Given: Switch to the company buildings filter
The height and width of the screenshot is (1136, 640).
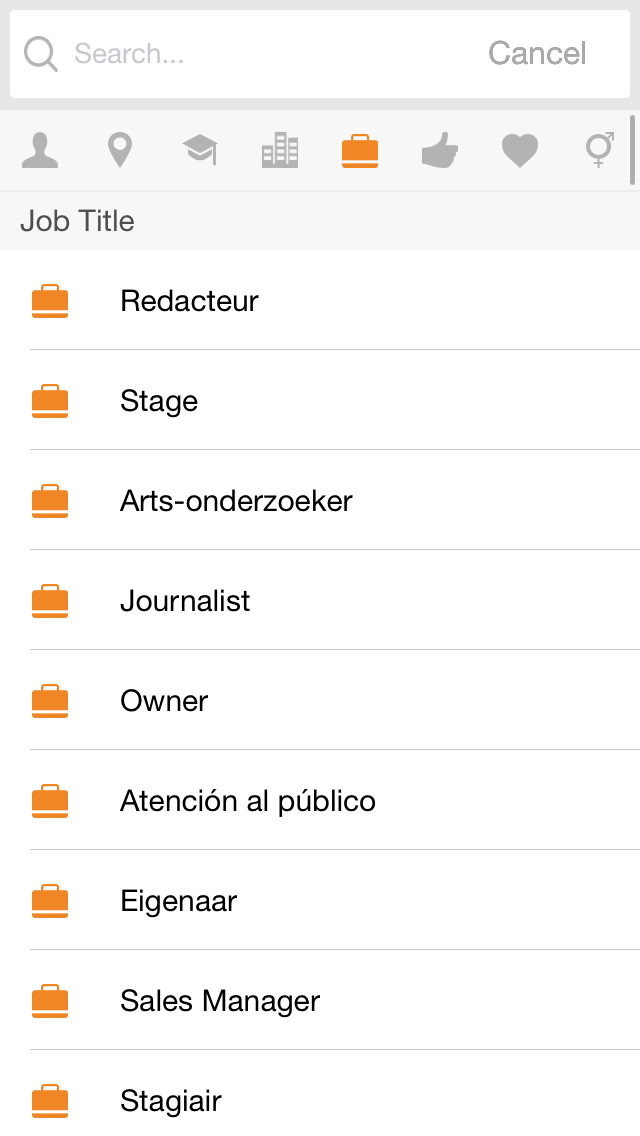Looking at the screenshot, I should (x=280, y=151).
